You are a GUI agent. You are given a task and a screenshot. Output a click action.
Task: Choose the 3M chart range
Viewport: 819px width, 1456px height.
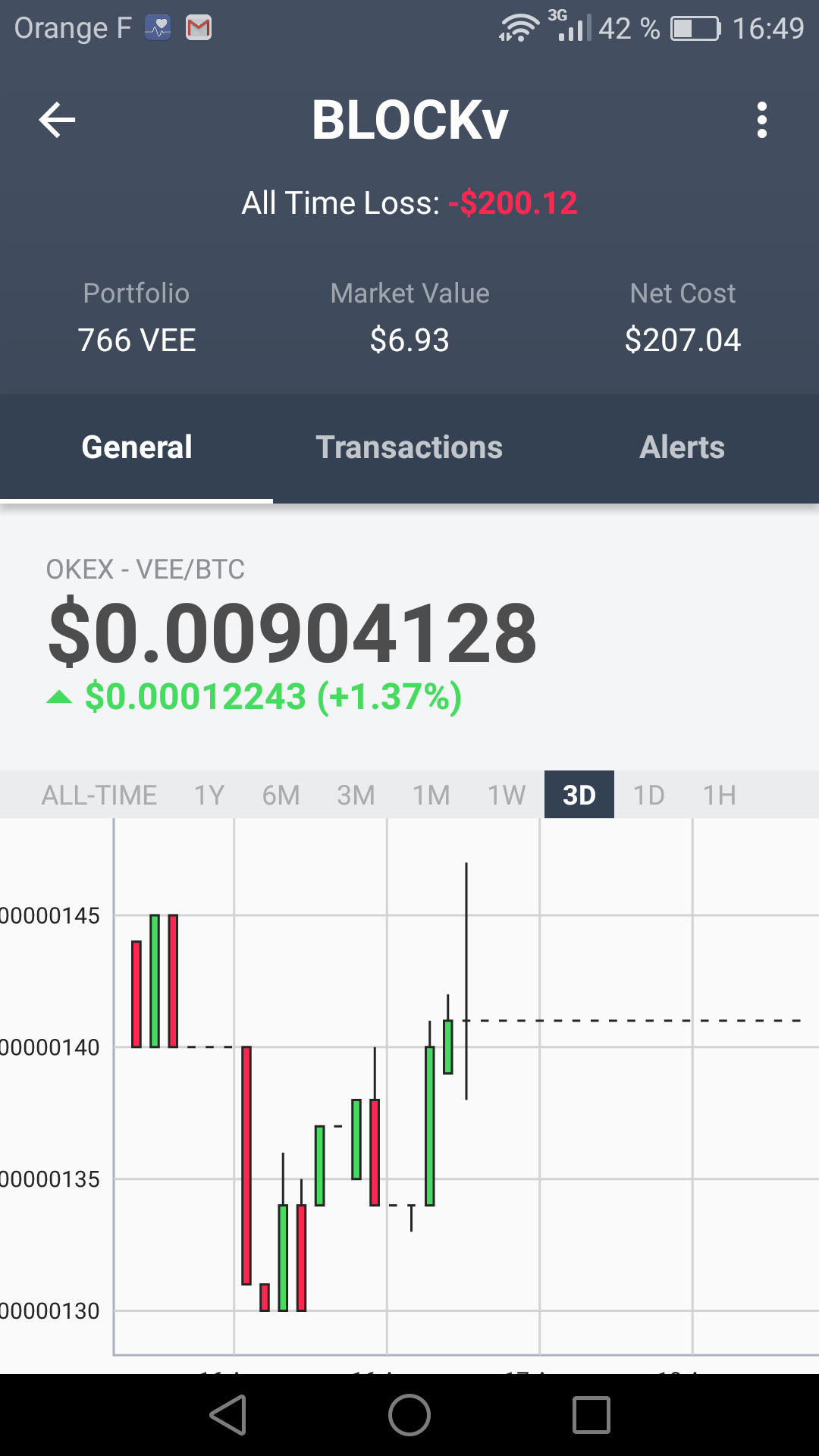(x=356, y=795)
